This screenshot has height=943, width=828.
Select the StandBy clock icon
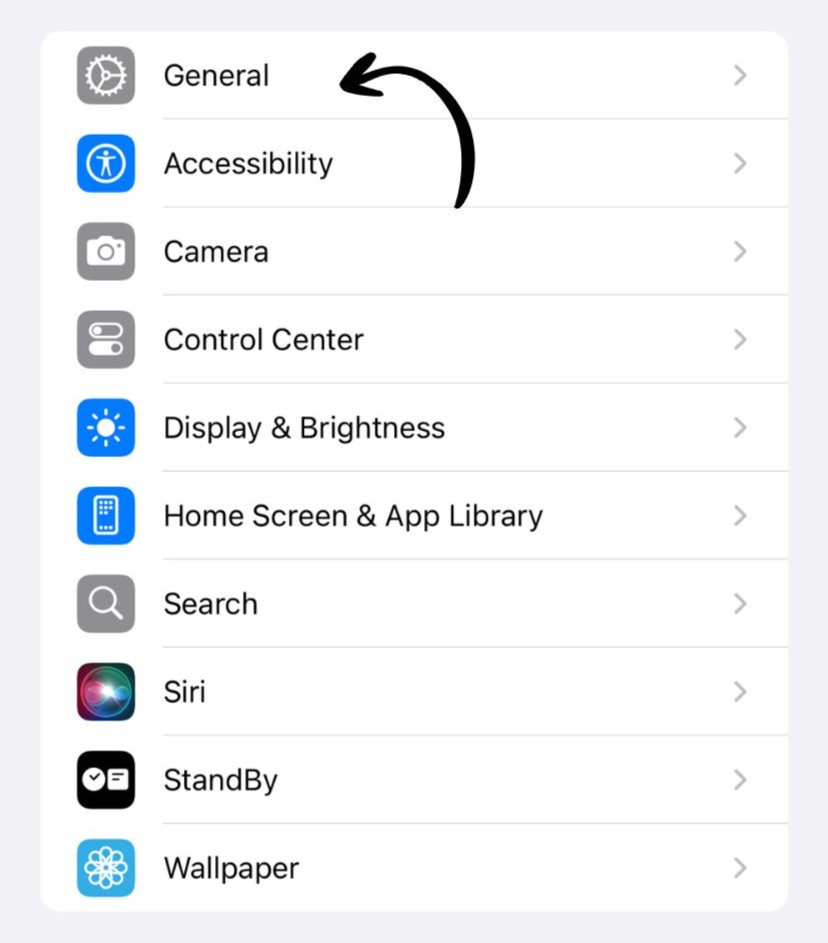click(x=105, y=780)
